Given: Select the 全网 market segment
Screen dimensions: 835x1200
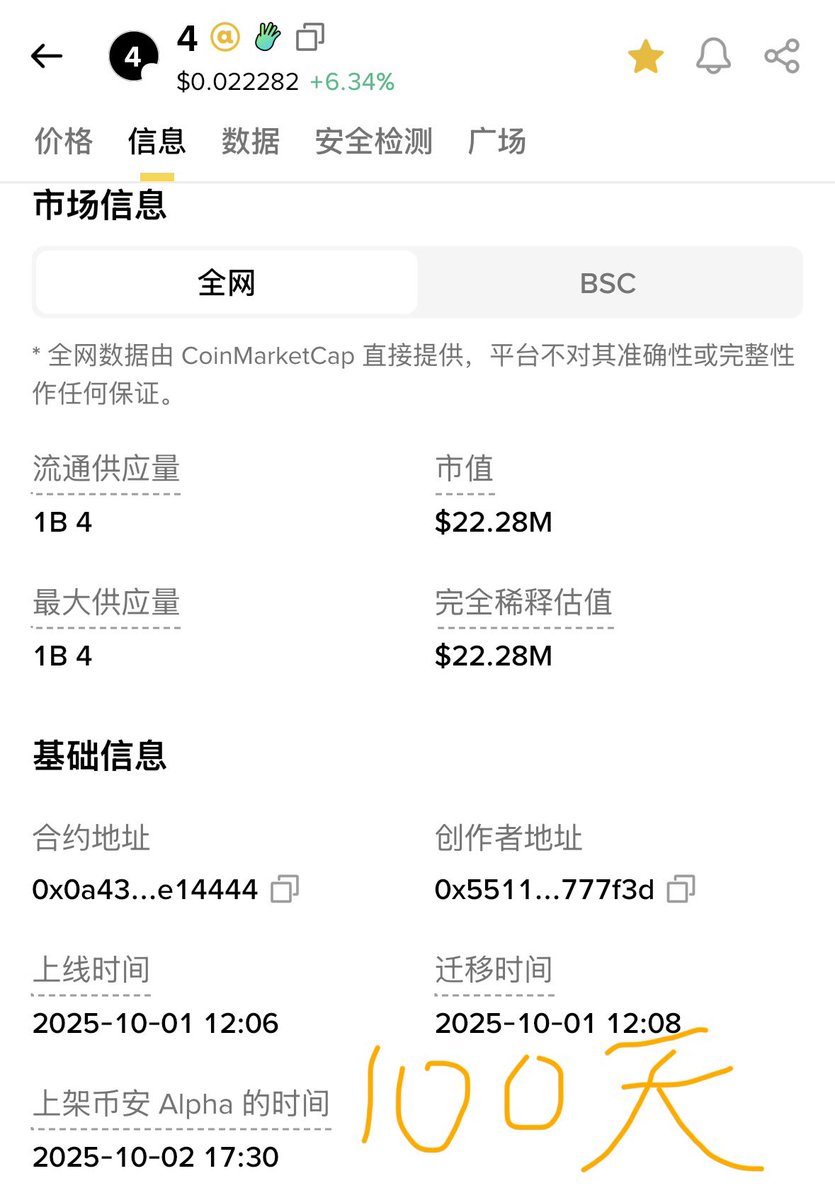Looking at the screenshot, I should pyautogui.click(x=226, y=283).
